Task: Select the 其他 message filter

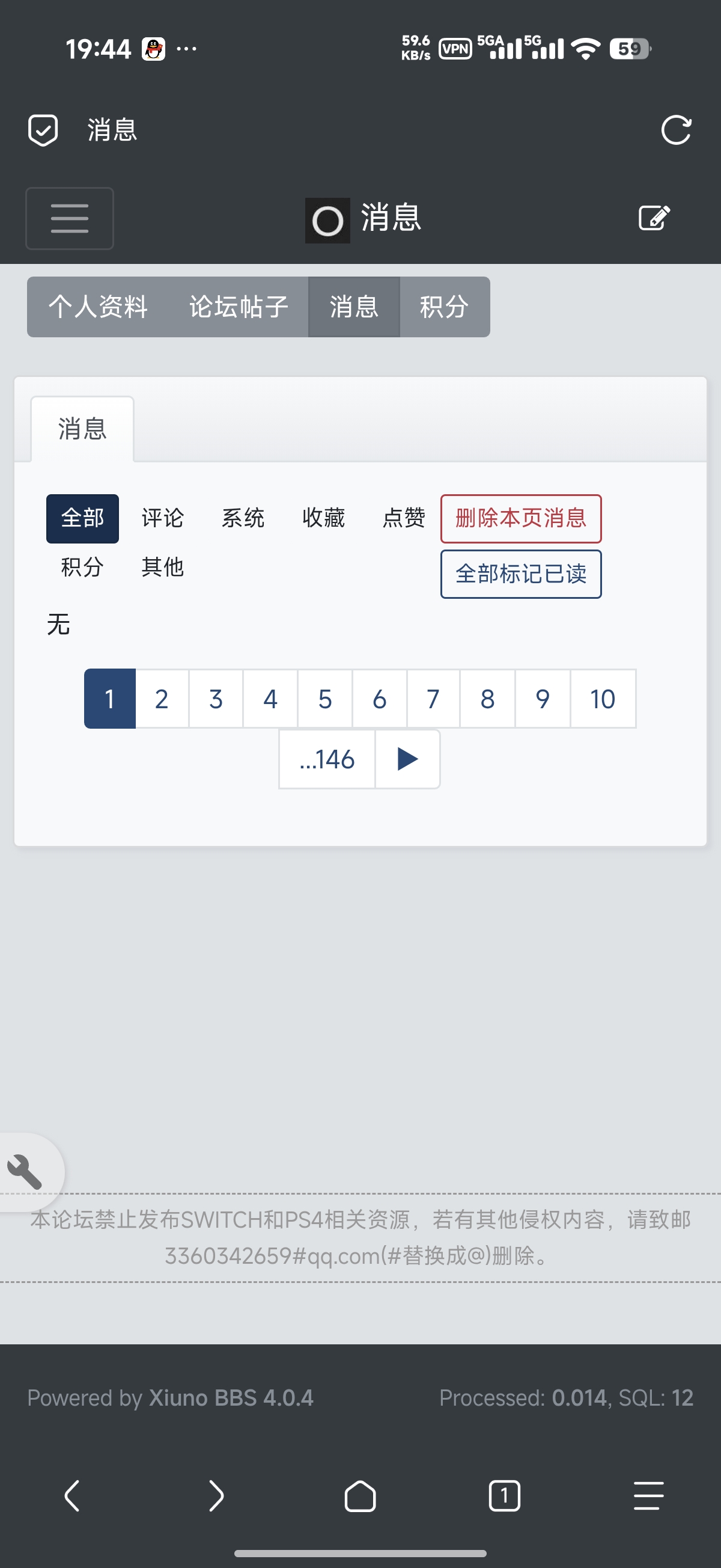Action: [162, 568]
